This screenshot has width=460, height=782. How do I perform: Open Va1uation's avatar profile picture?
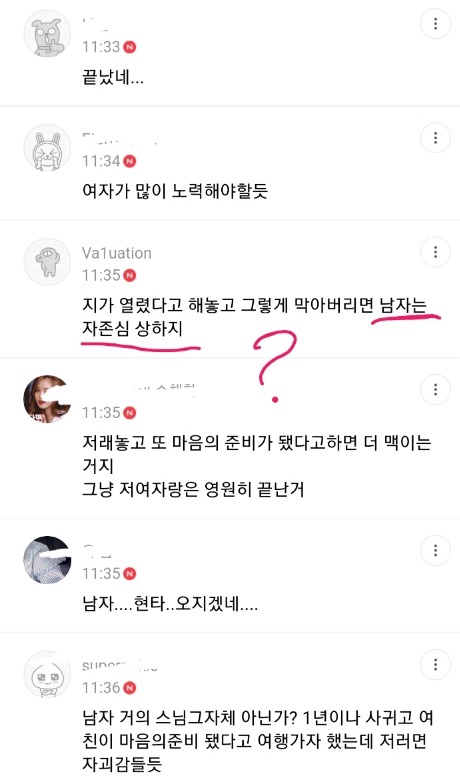coord(47,262)
